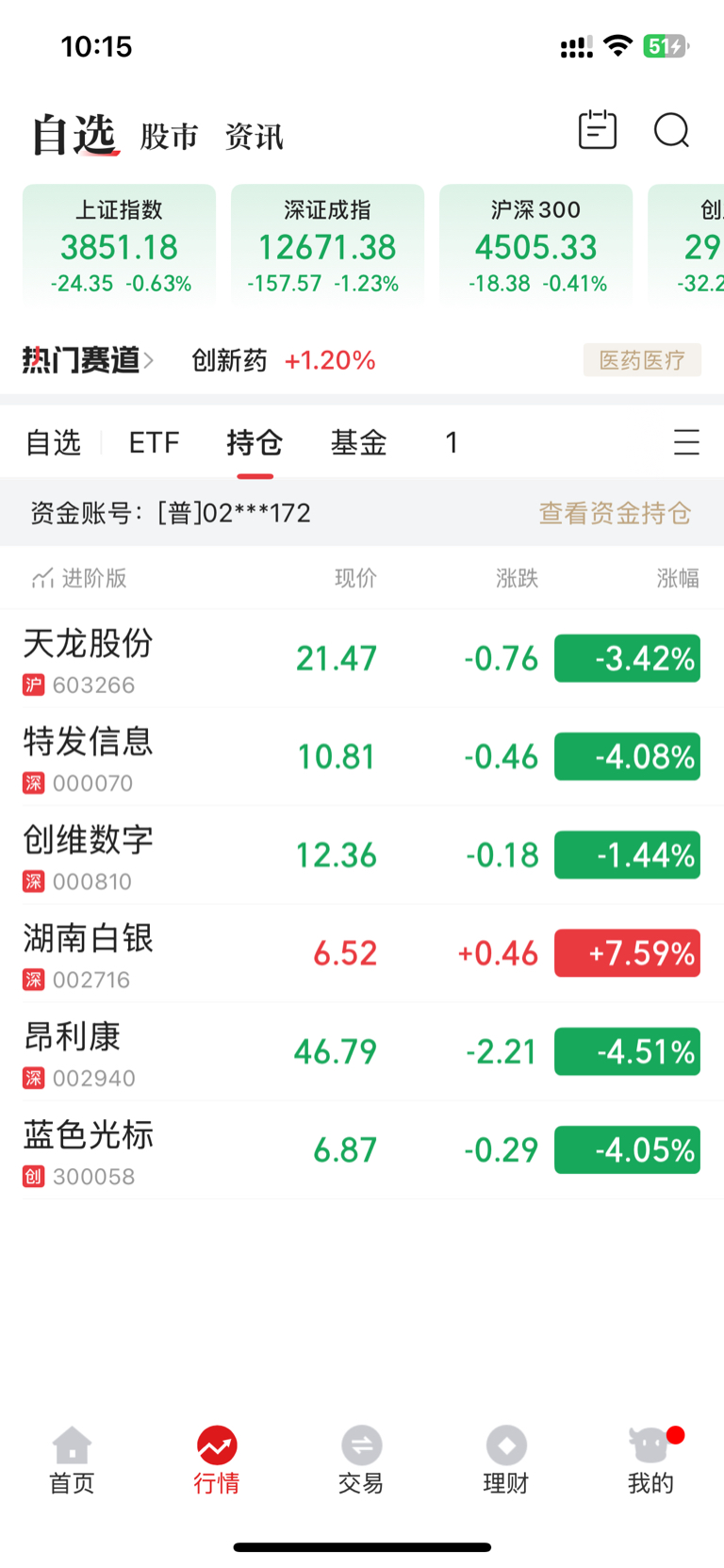Open 天龙股份 stock row
The image size is (724, 1568).
point(362,658)
